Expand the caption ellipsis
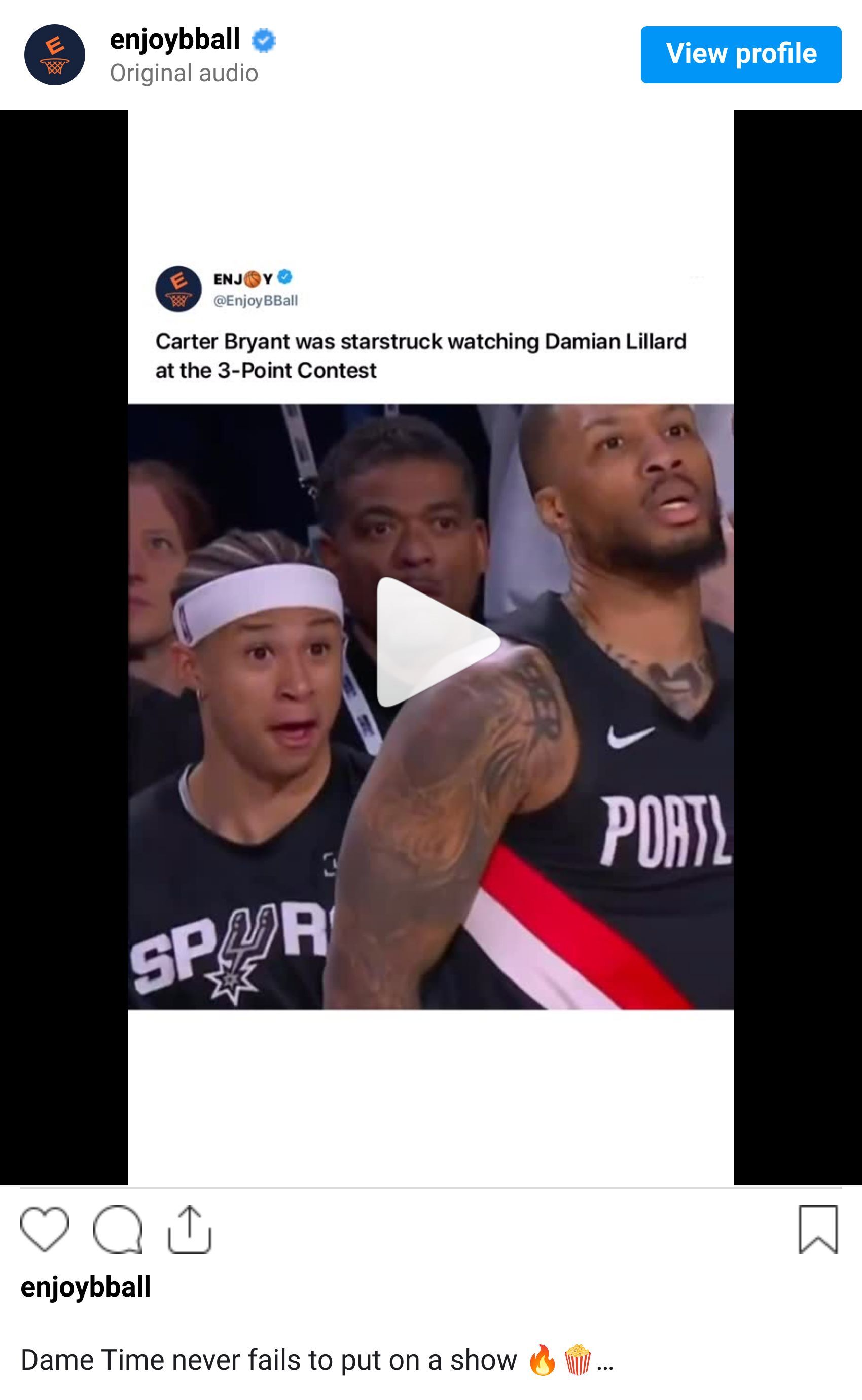This screenshot has height=1400, width=862. 605,1361
